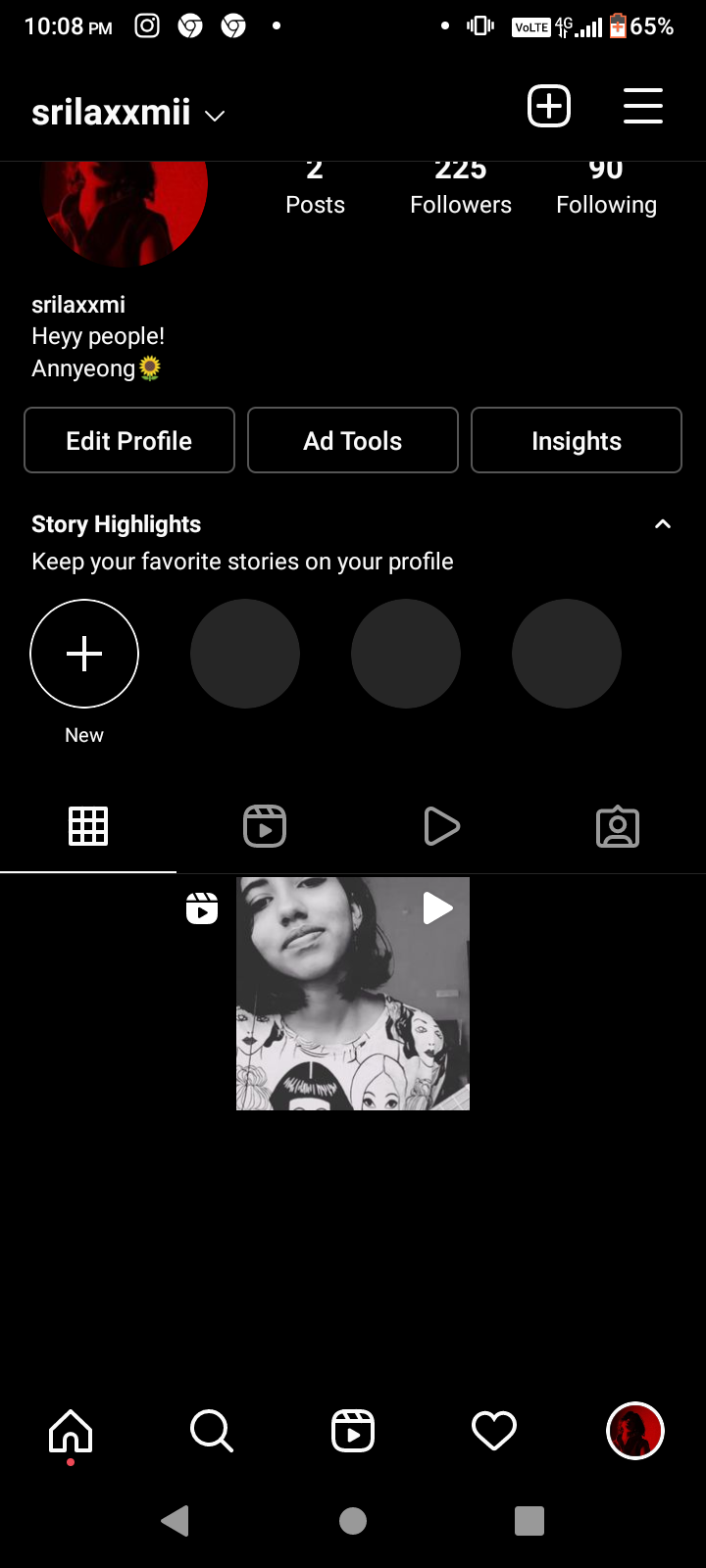Open the activity heart tab
Screen dimensions: 706x1568
[494, 1431]
